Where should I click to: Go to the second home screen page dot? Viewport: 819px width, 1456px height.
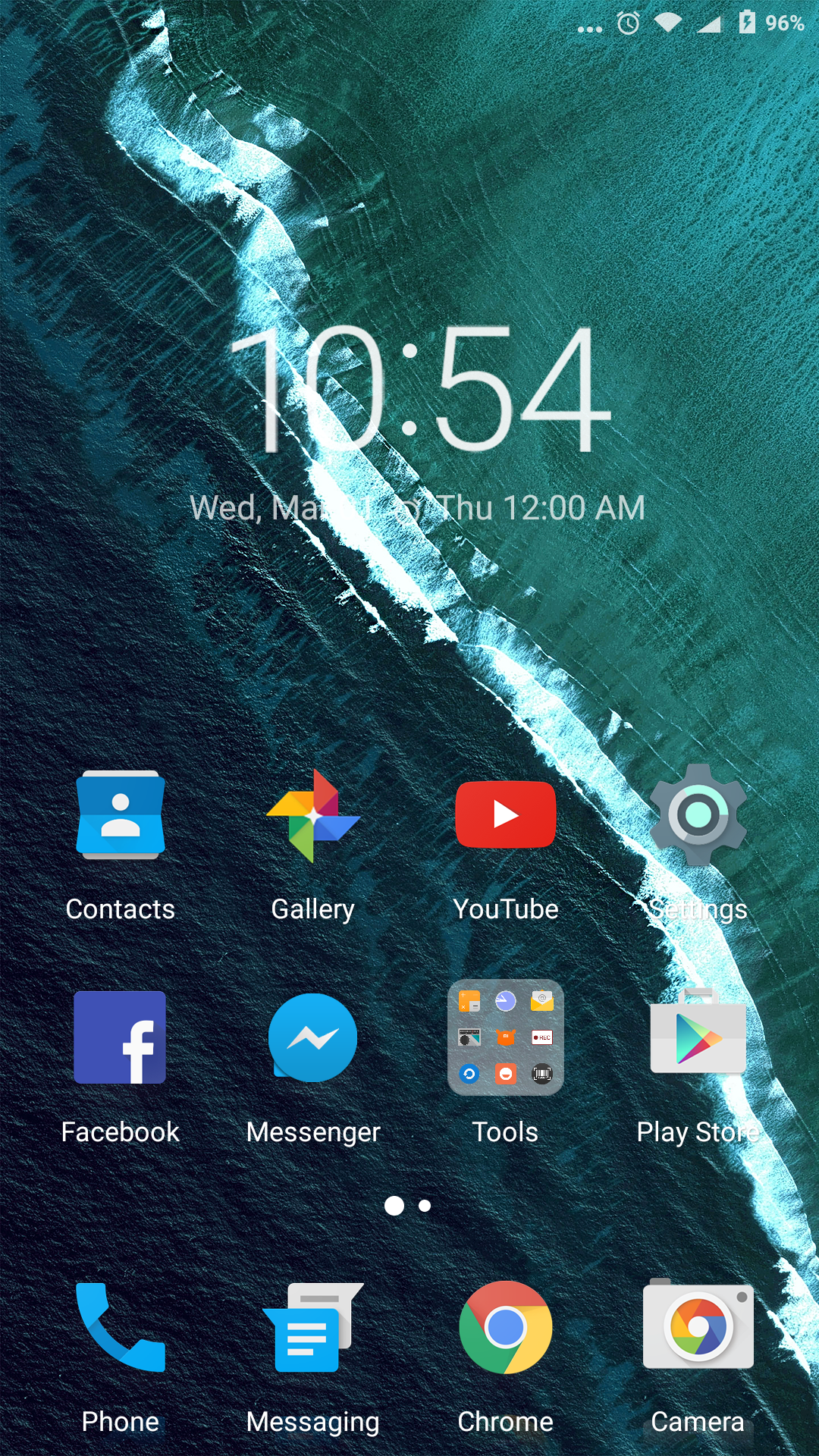[425, 1206]
